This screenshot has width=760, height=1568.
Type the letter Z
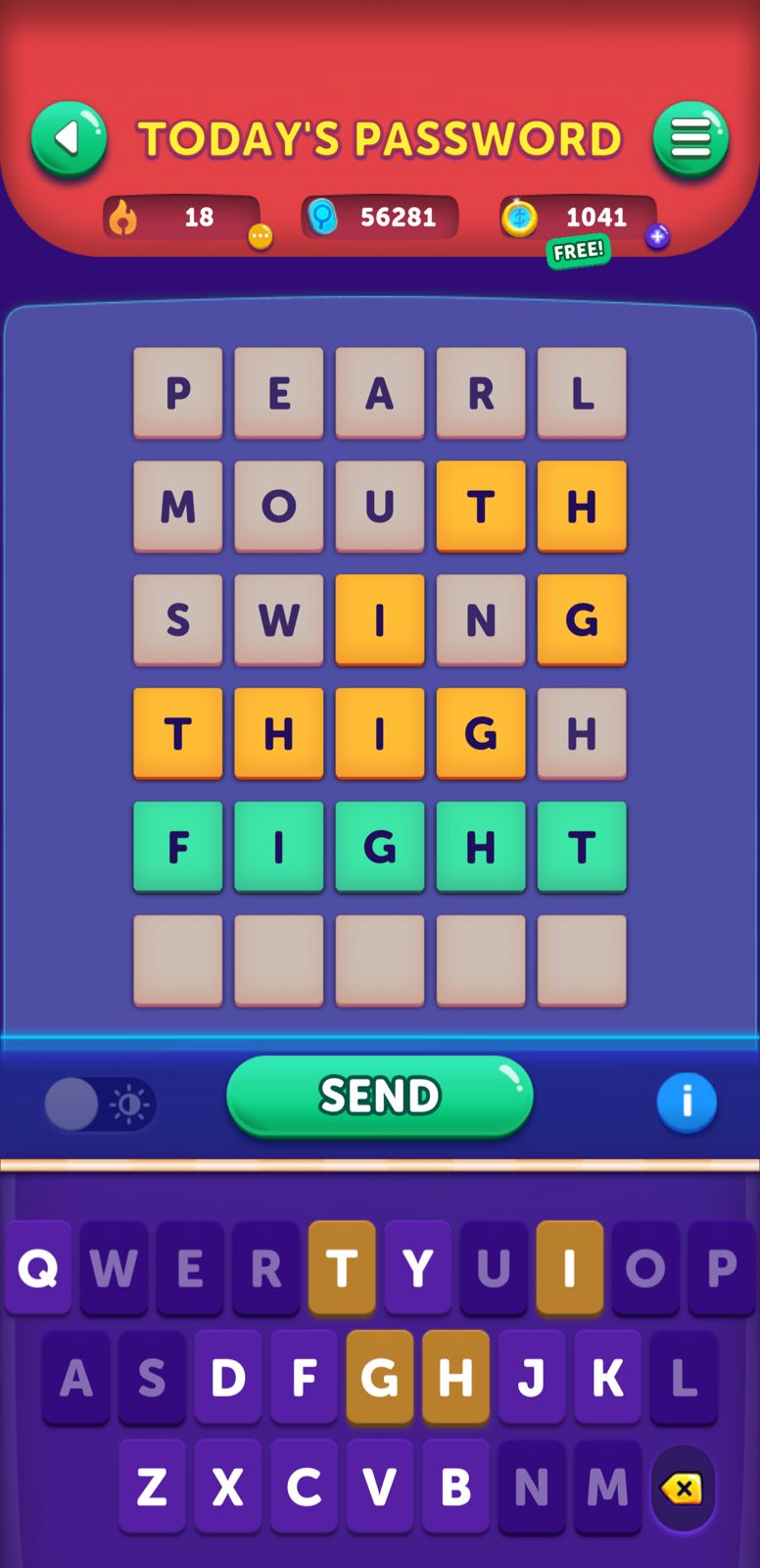click(x=152, y=1487)
